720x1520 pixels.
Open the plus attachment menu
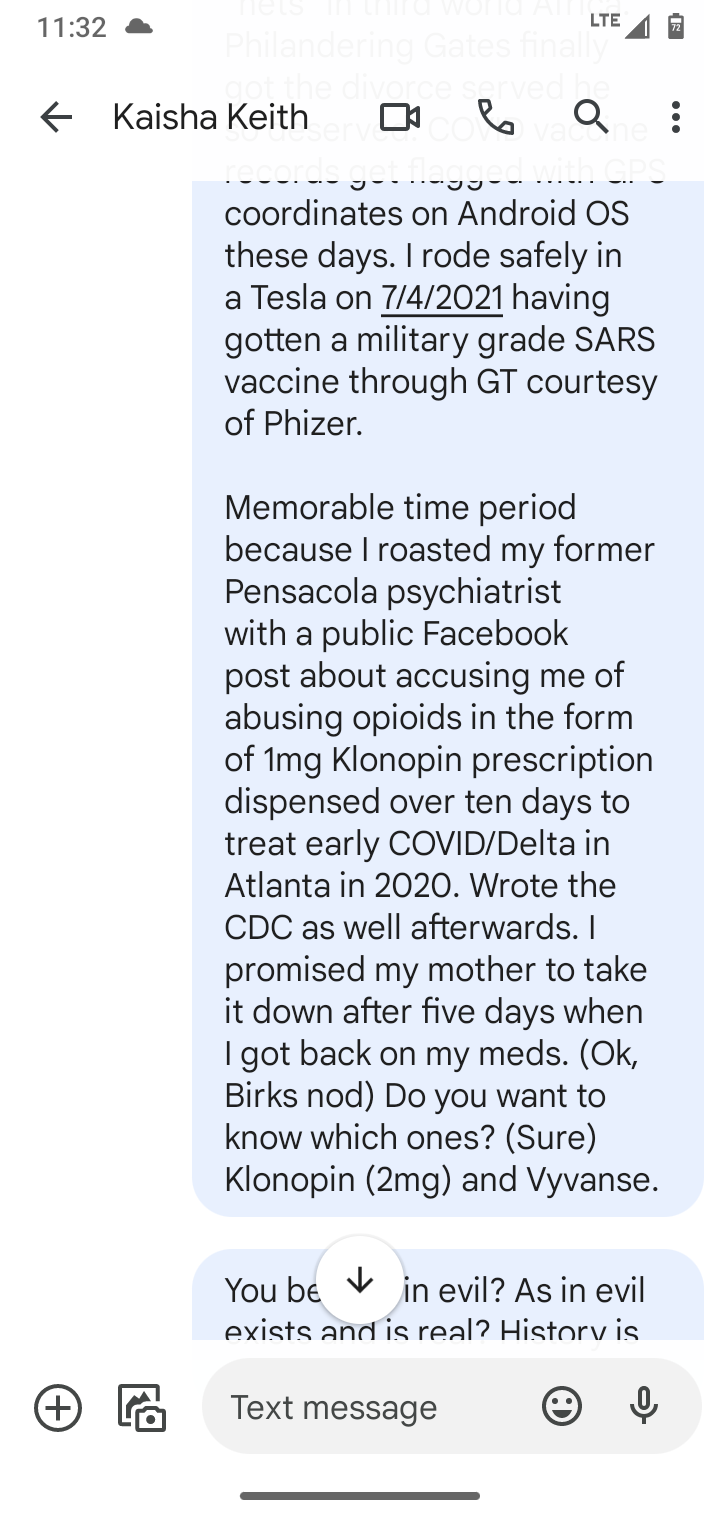pos(58,1407)
